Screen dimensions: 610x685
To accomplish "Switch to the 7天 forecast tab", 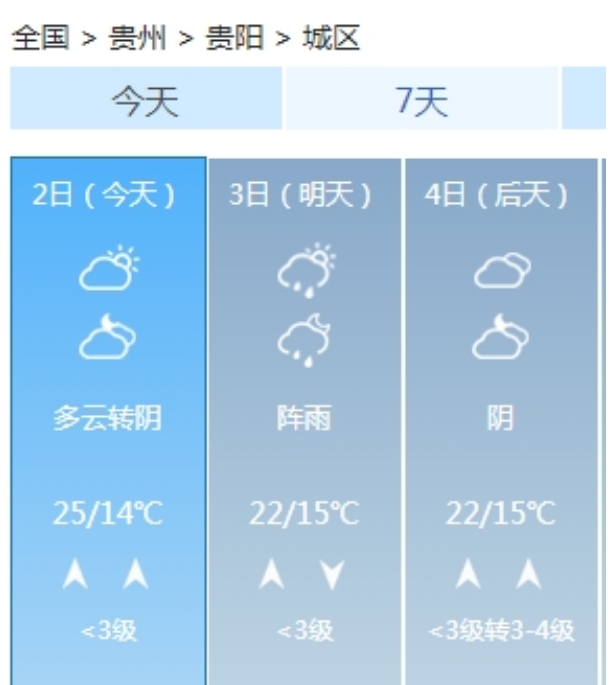I will tap(421, 102).
